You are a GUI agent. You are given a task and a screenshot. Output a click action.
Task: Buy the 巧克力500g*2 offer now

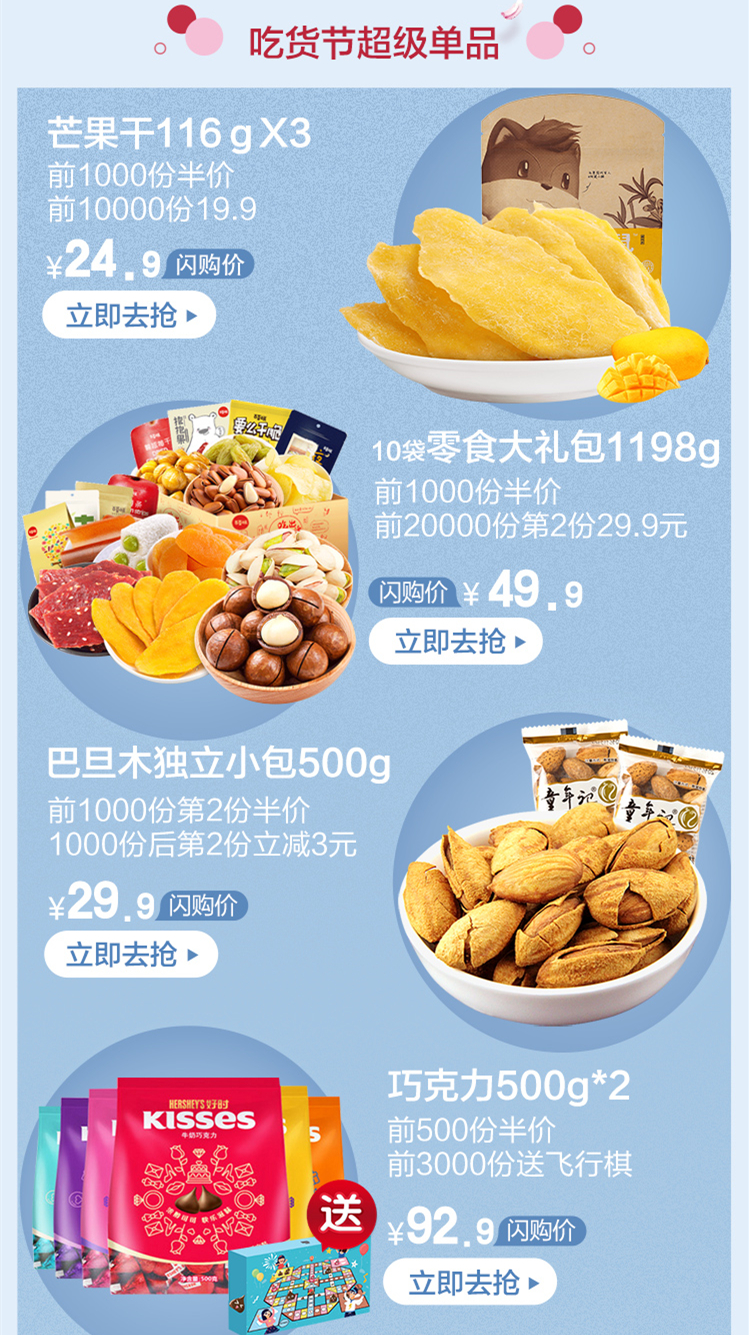click(469, 1281)
